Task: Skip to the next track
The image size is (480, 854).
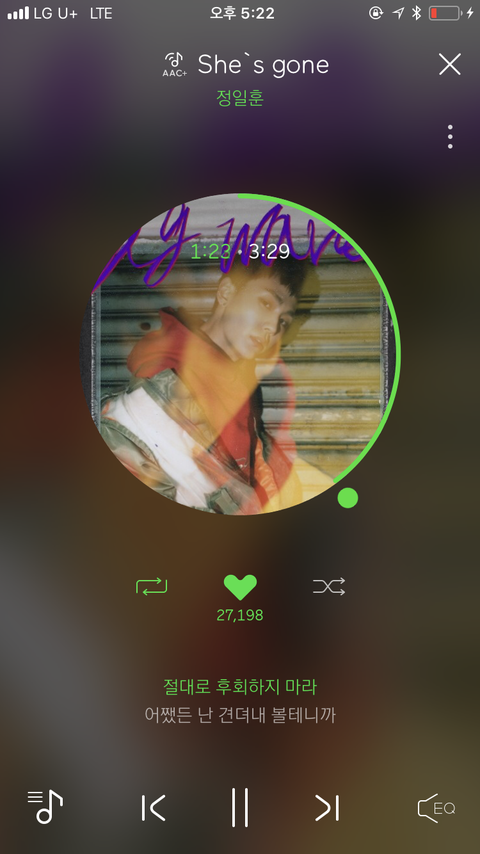Action: (x=327, y=808)
